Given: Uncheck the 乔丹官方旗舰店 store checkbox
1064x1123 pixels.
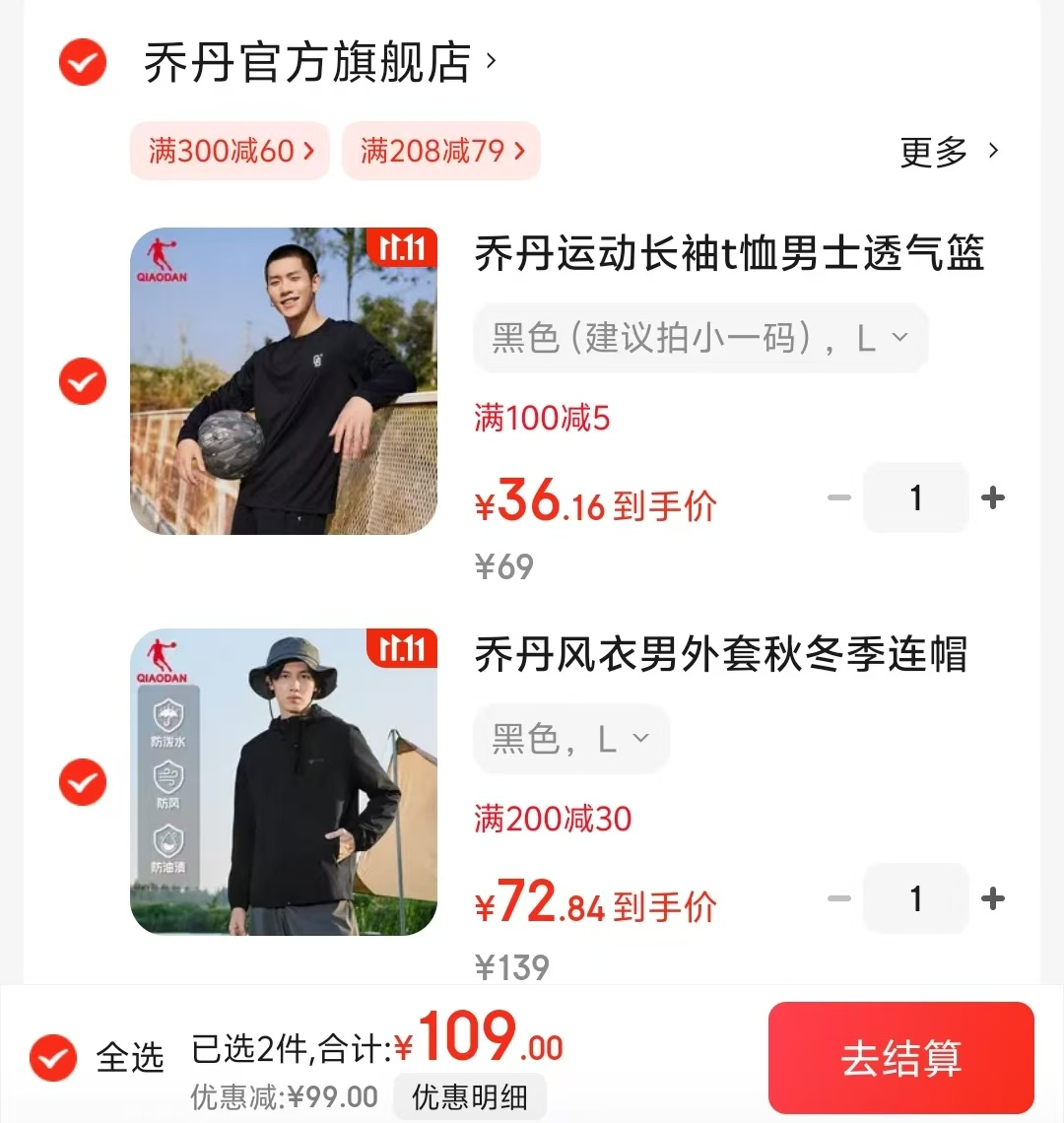Looking at the screenshot, I should [83, 62].
